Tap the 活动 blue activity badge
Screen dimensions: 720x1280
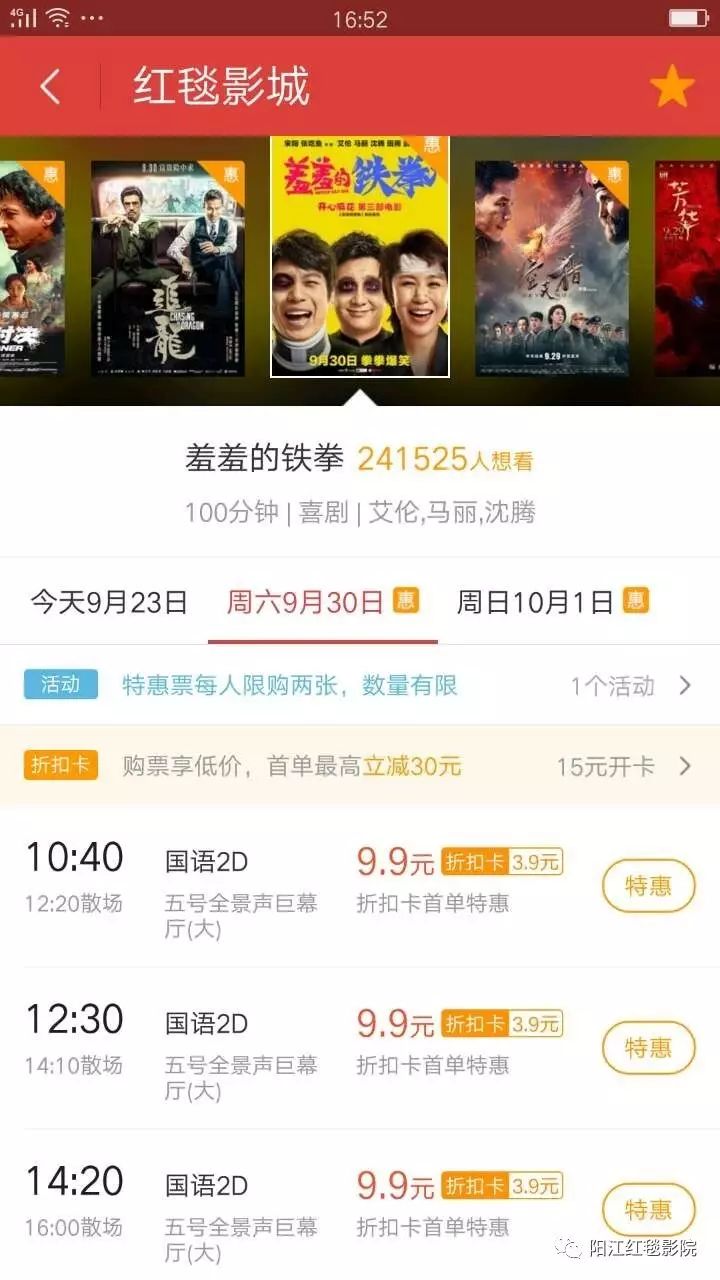(x=60, y=685)
